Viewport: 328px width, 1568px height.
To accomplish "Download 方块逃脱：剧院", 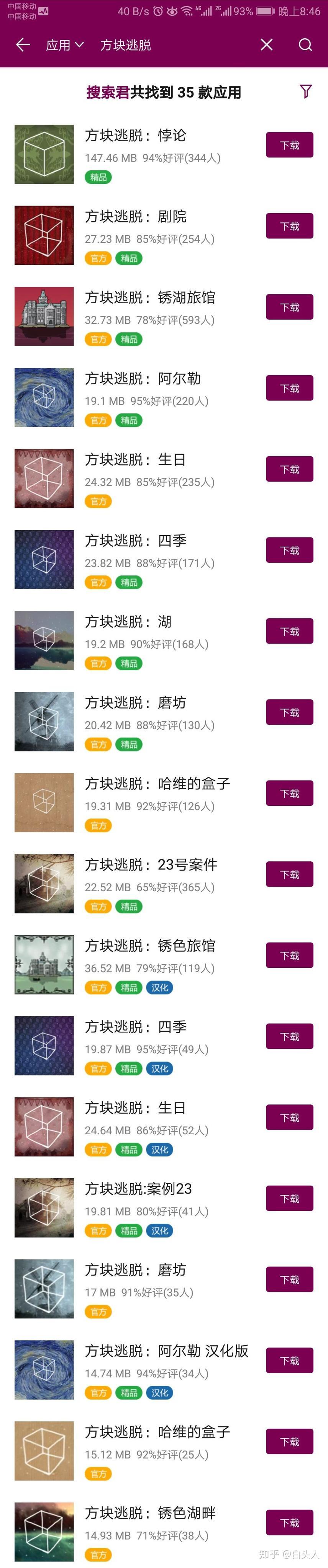I will tap(289, 227).
